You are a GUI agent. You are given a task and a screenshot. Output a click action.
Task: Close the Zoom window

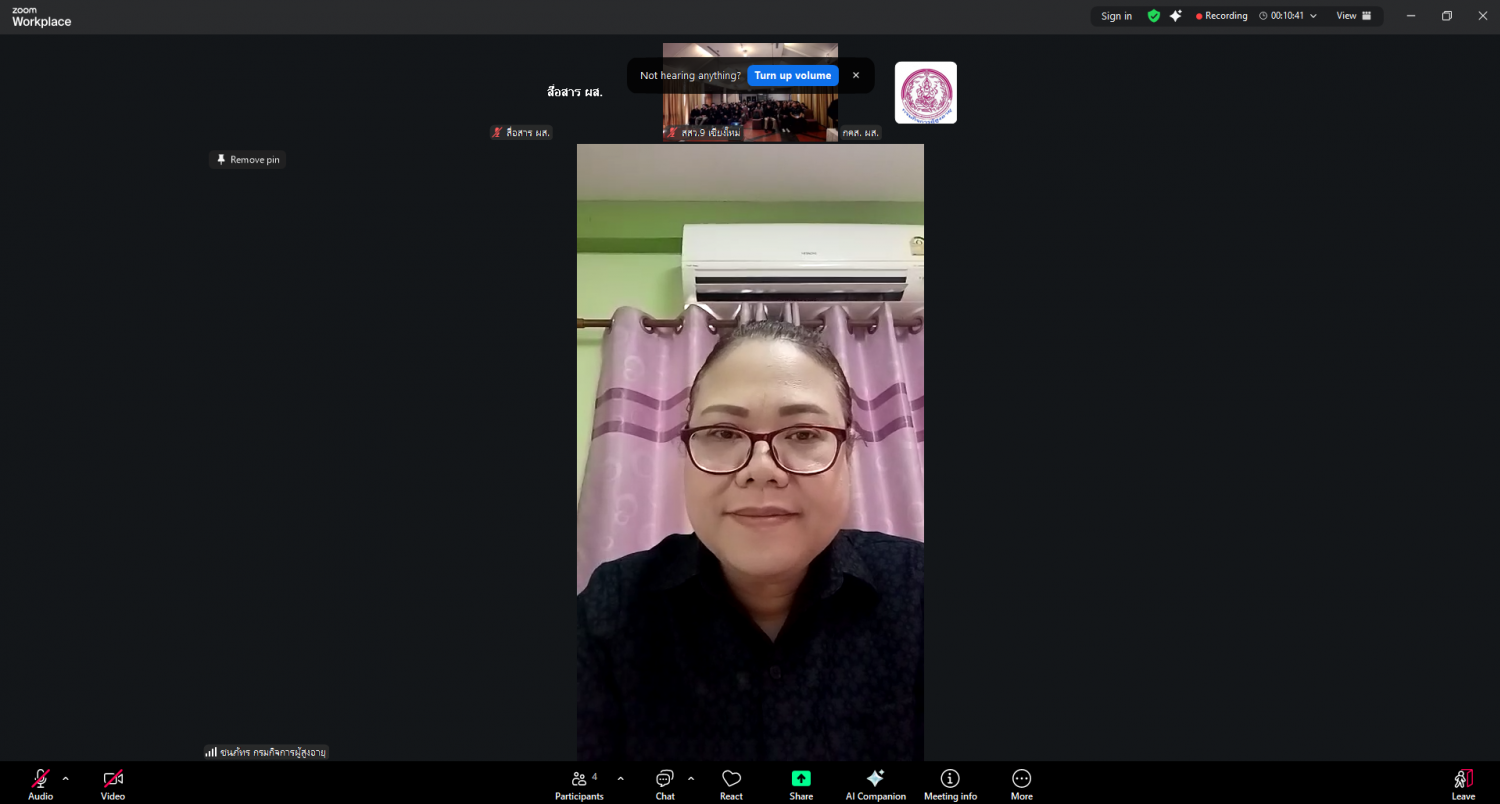point(1482,16)
